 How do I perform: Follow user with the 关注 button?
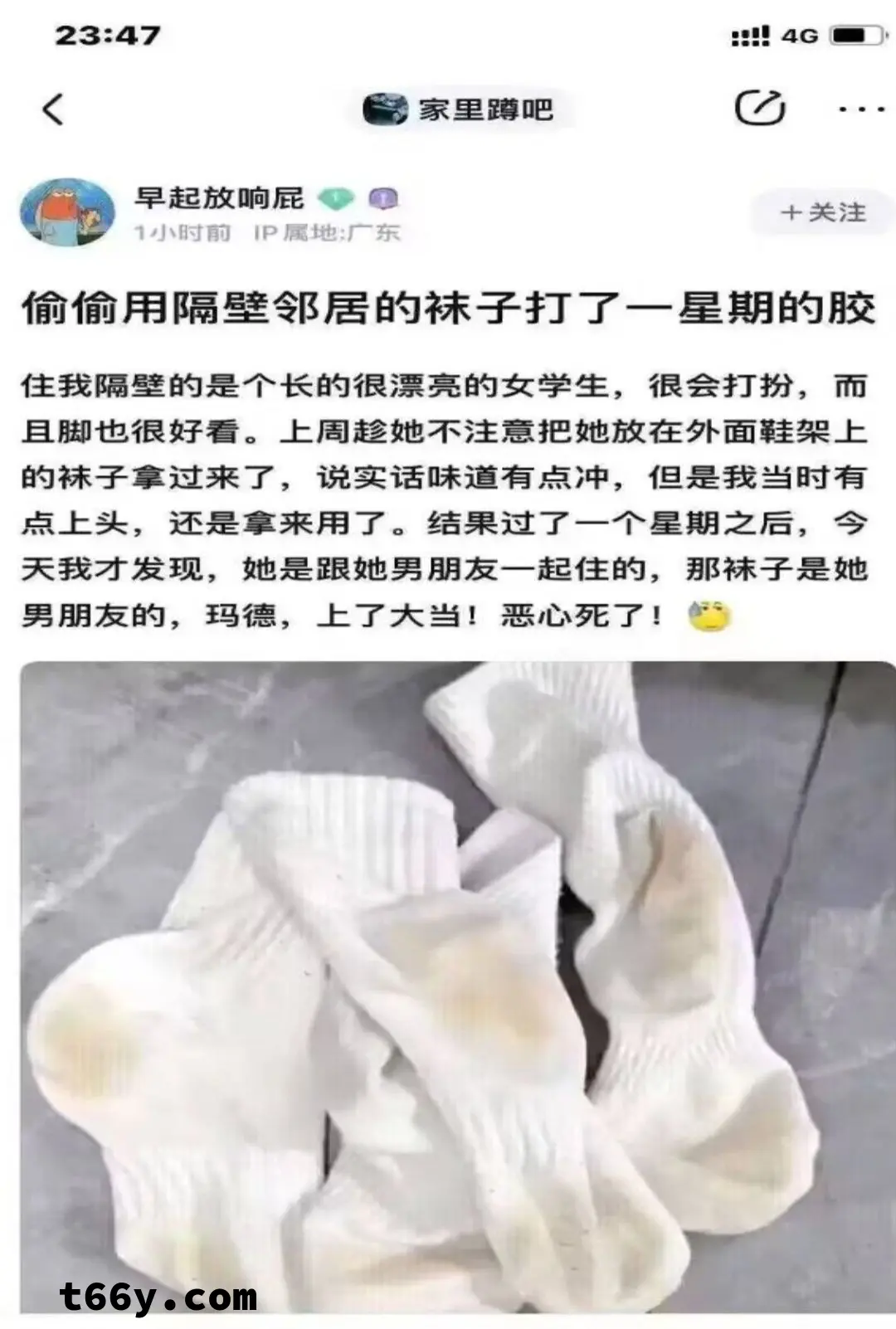[x=822, y=213]
